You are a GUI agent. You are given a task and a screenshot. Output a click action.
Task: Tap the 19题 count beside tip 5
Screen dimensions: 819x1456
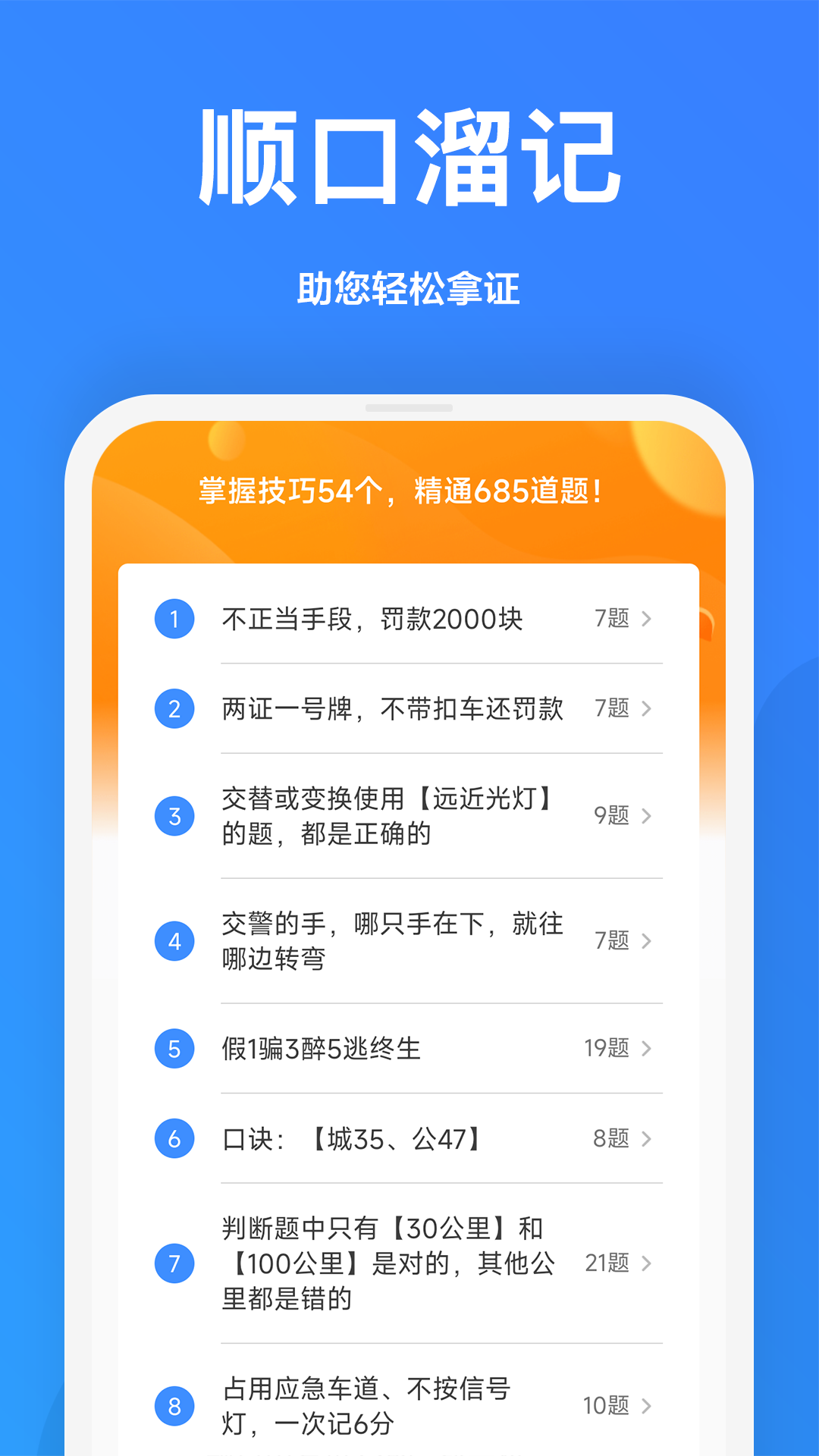coord(607,1049)
